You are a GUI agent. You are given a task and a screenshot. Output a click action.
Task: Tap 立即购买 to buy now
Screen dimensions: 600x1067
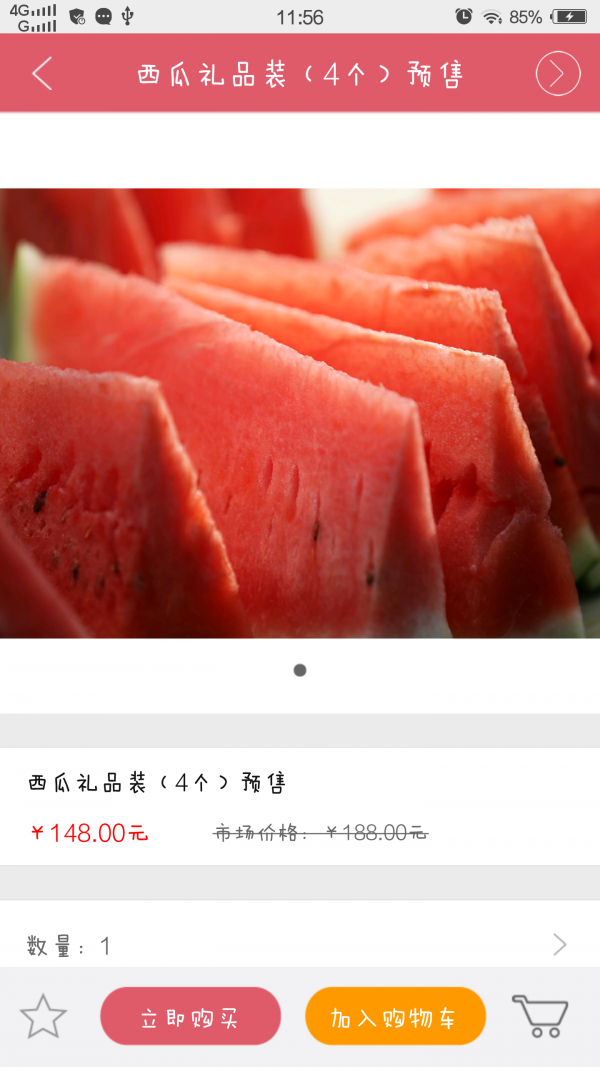coord(190,1017)
